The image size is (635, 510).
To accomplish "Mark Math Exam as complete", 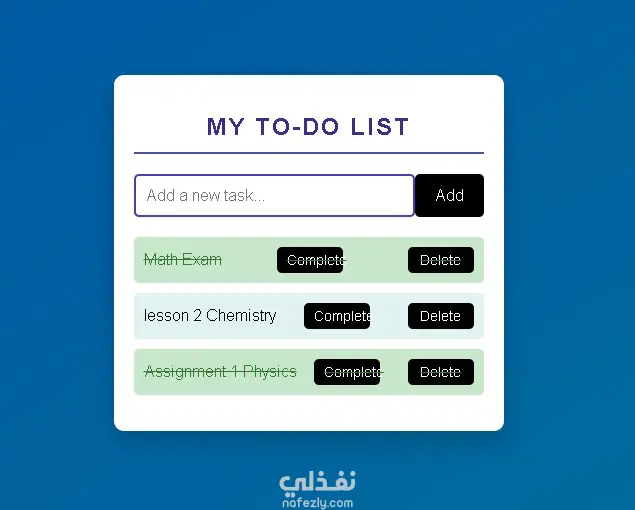I will 310,260.
